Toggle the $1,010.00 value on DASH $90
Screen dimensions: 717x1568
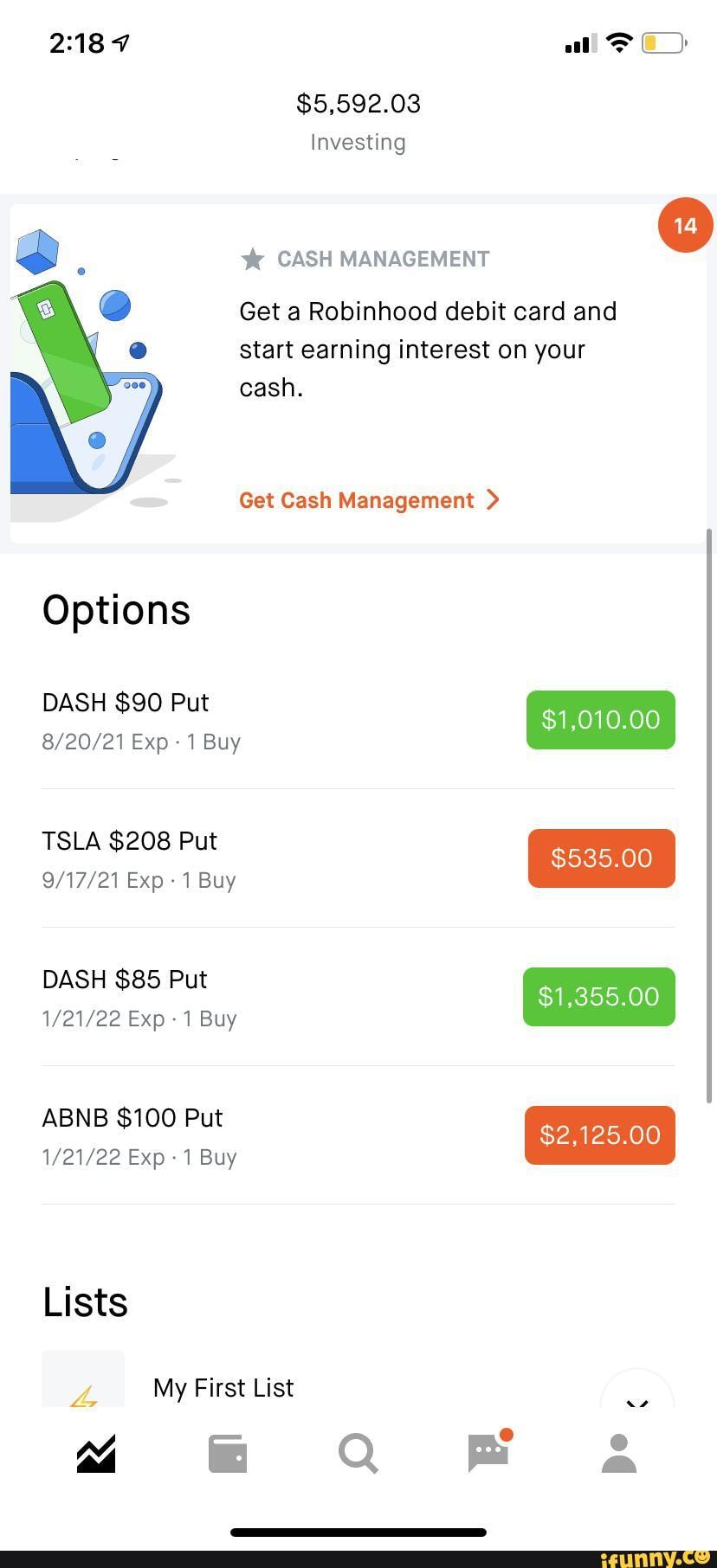click(600, 720)
